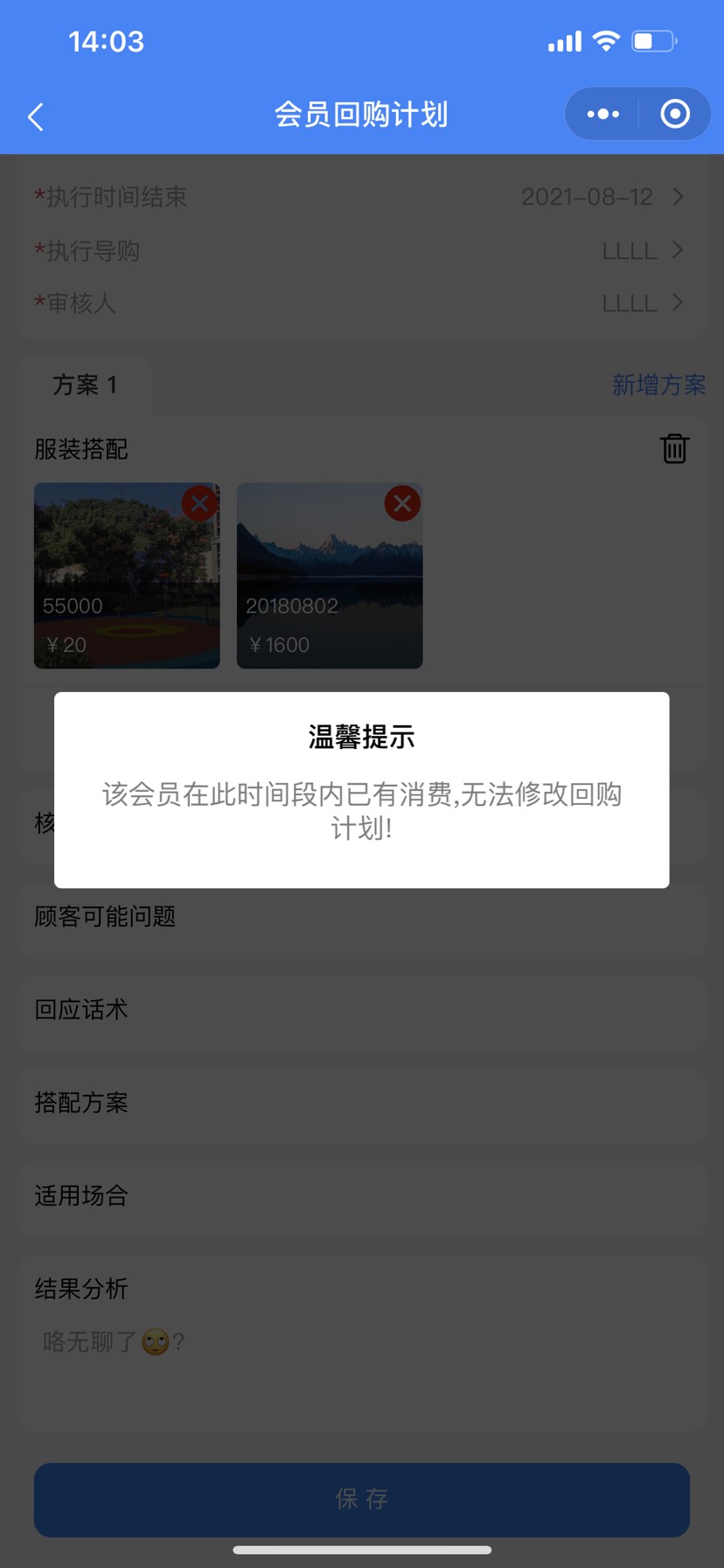Open the mini program more options menu

click(x=602, y=115)
